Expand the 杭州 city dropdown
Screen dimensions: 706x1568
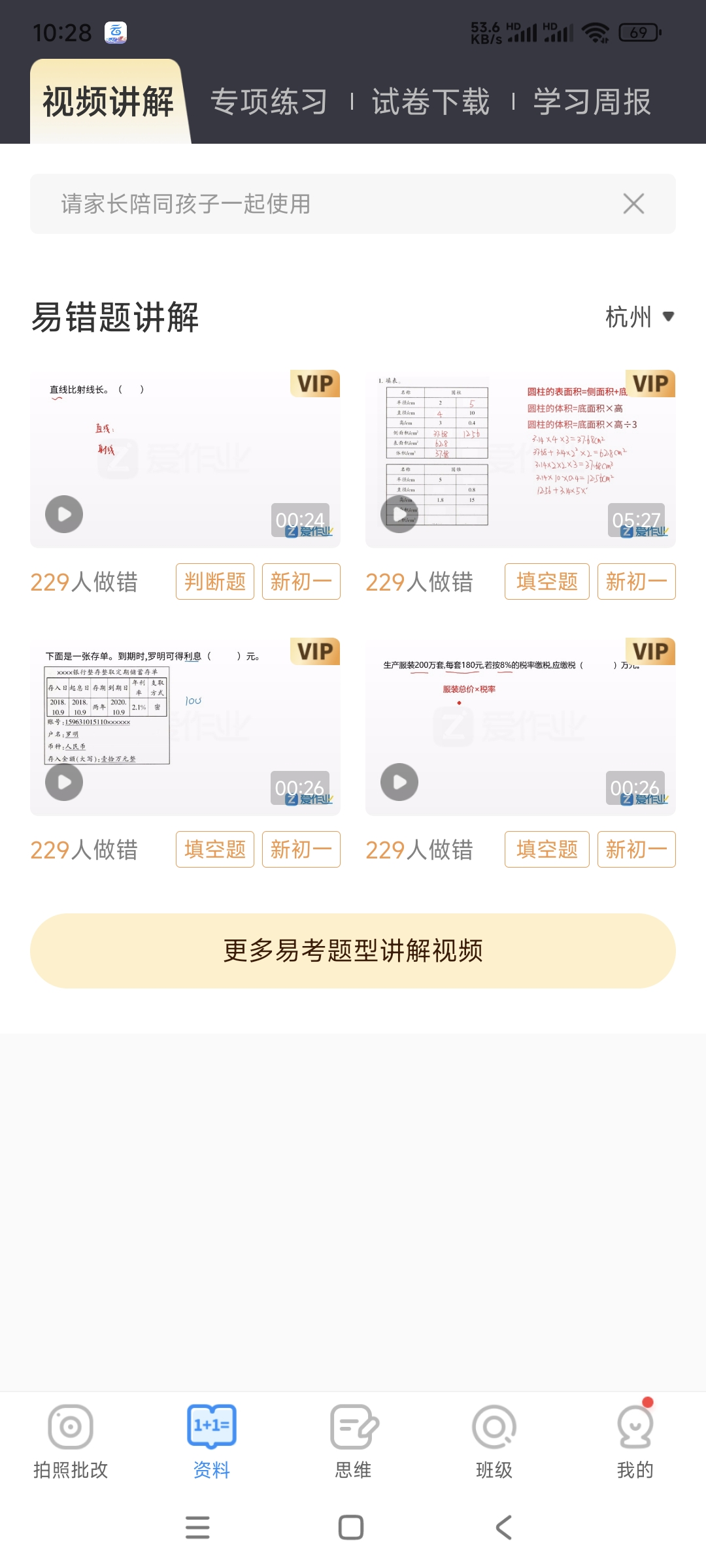(639, 318)
